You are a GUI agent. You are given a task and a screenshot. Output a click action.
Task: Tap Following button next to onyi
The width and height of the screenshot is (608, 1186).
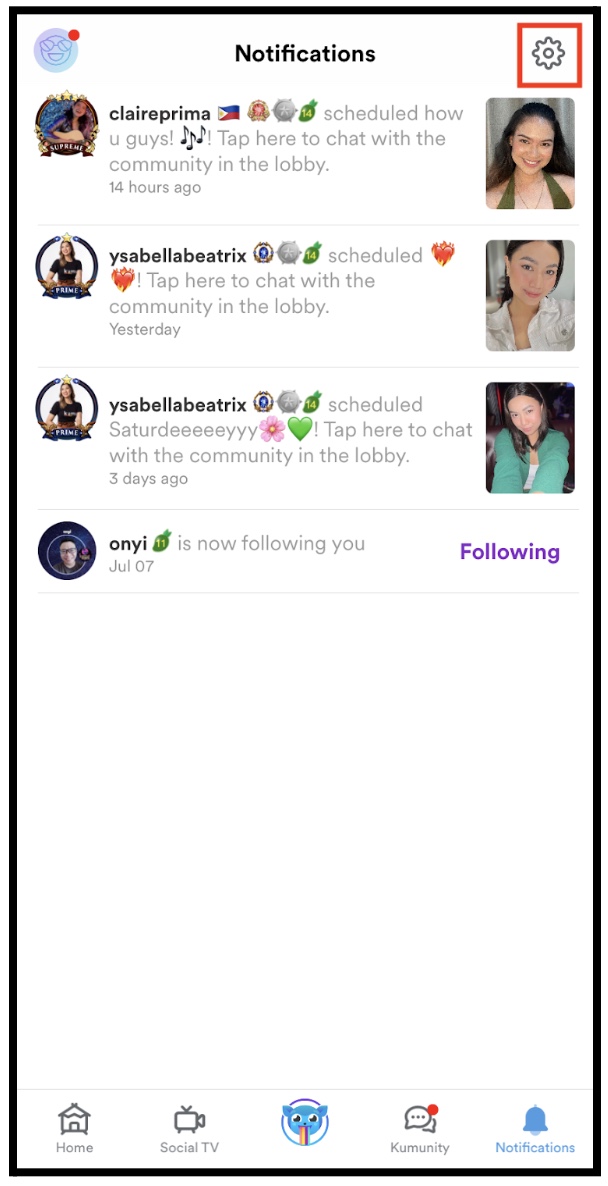[x=510, y=552]
